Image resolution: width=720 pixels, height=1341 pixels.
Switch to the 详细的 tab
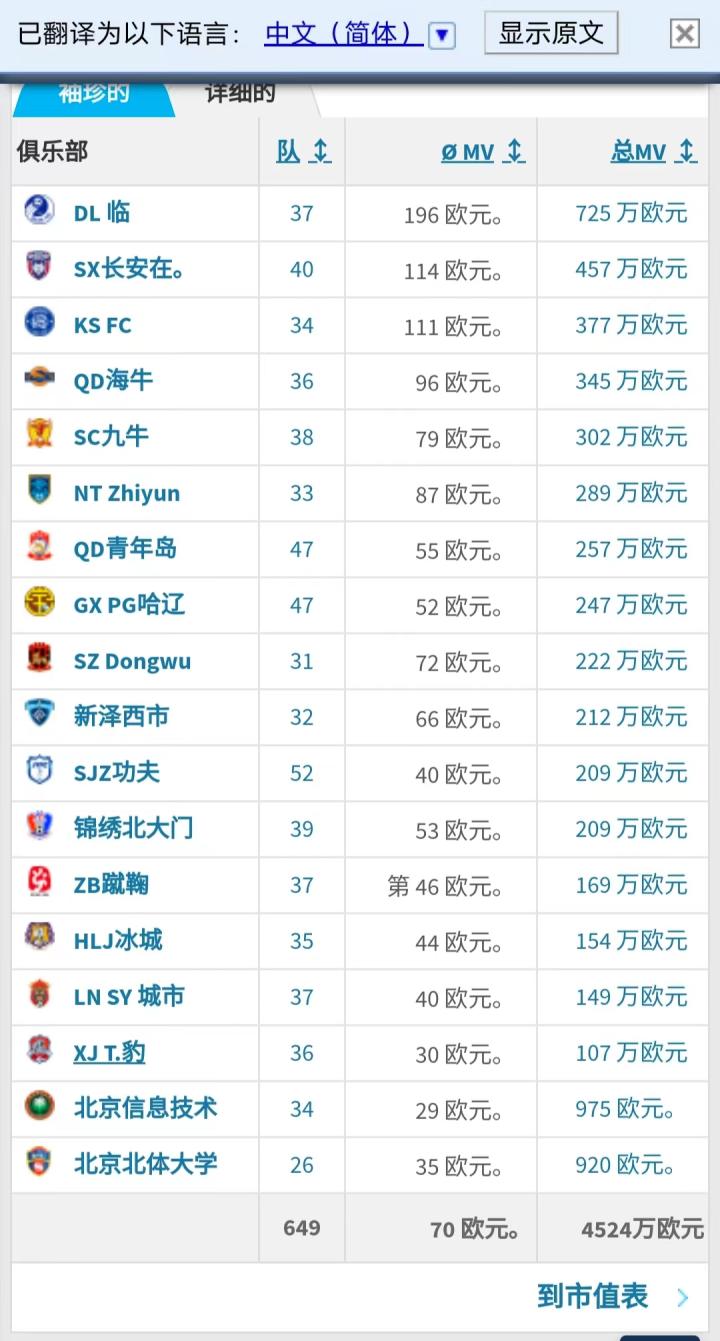point(240,96)
